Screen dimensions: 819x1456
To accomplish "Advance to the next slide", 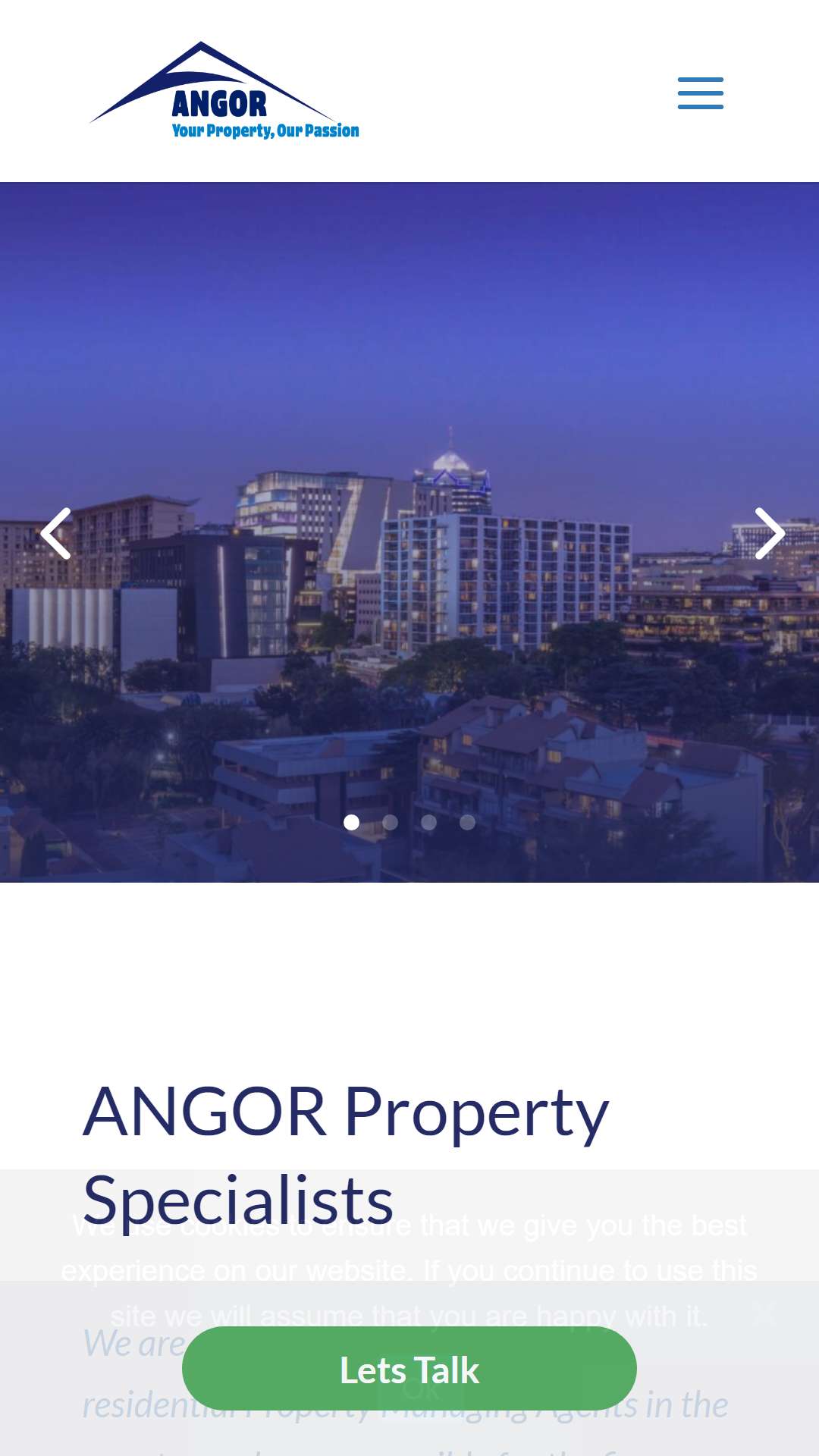I will (x=770, y=533).
